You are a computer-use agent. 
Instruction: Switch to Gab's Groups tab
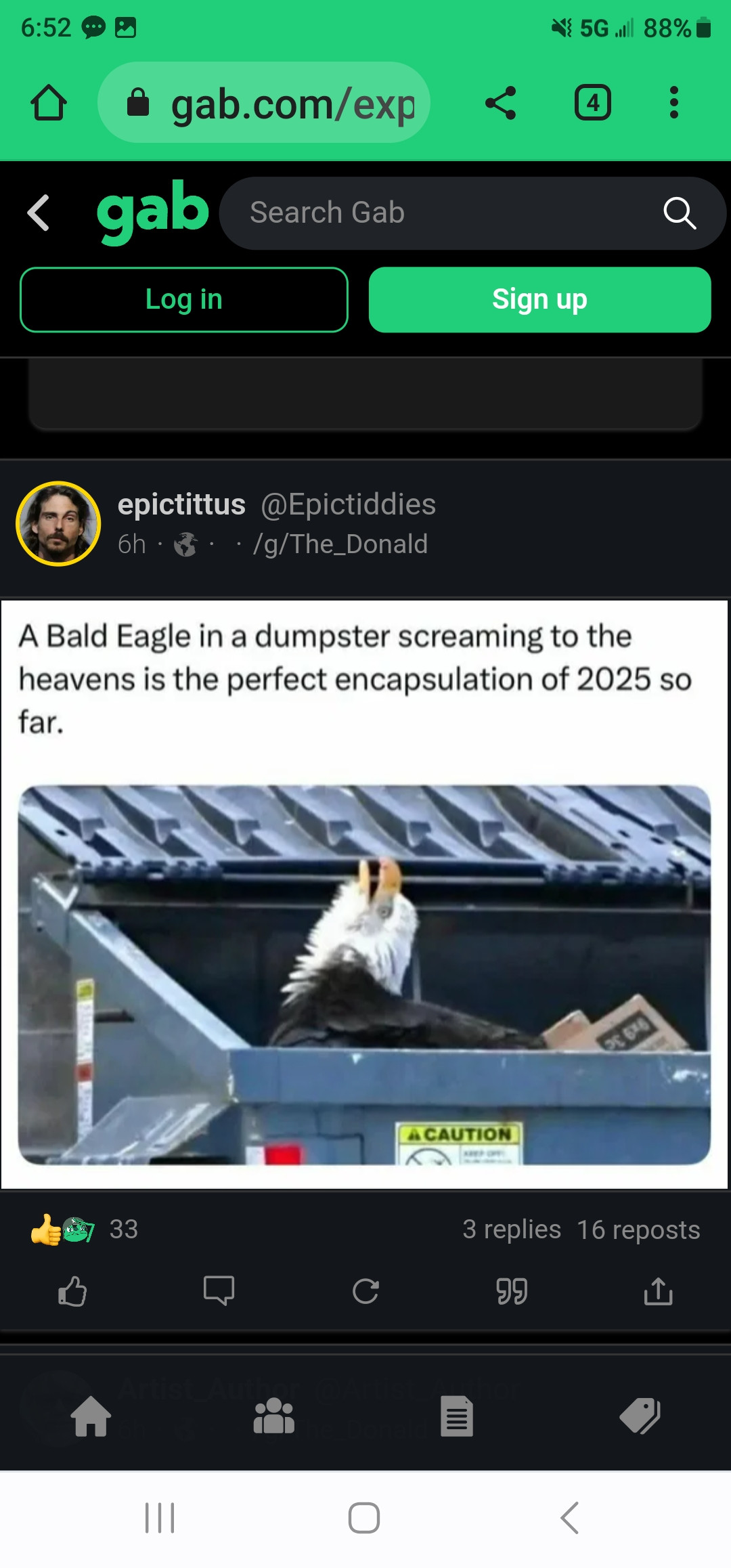pos(273,1416)
